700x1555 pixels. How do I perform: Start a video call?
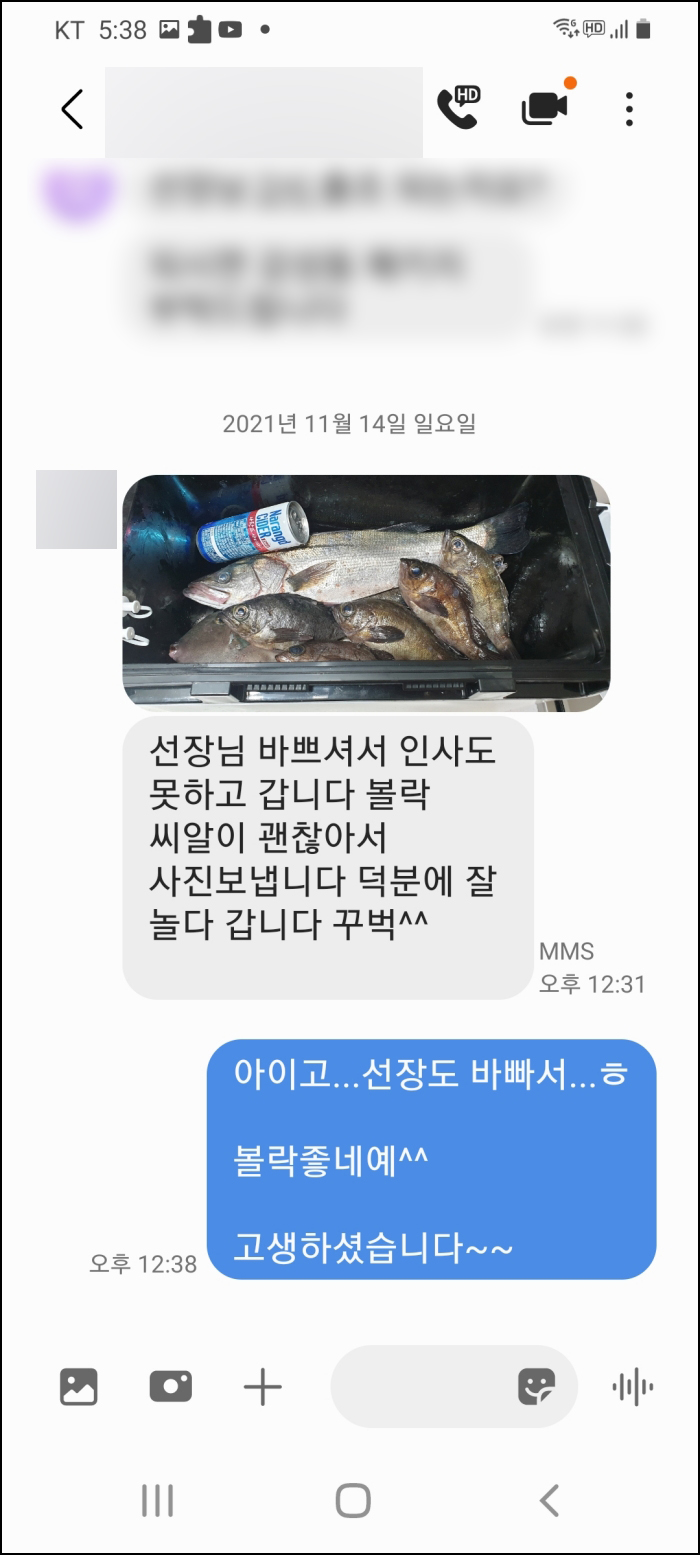(x=545, y=108)
